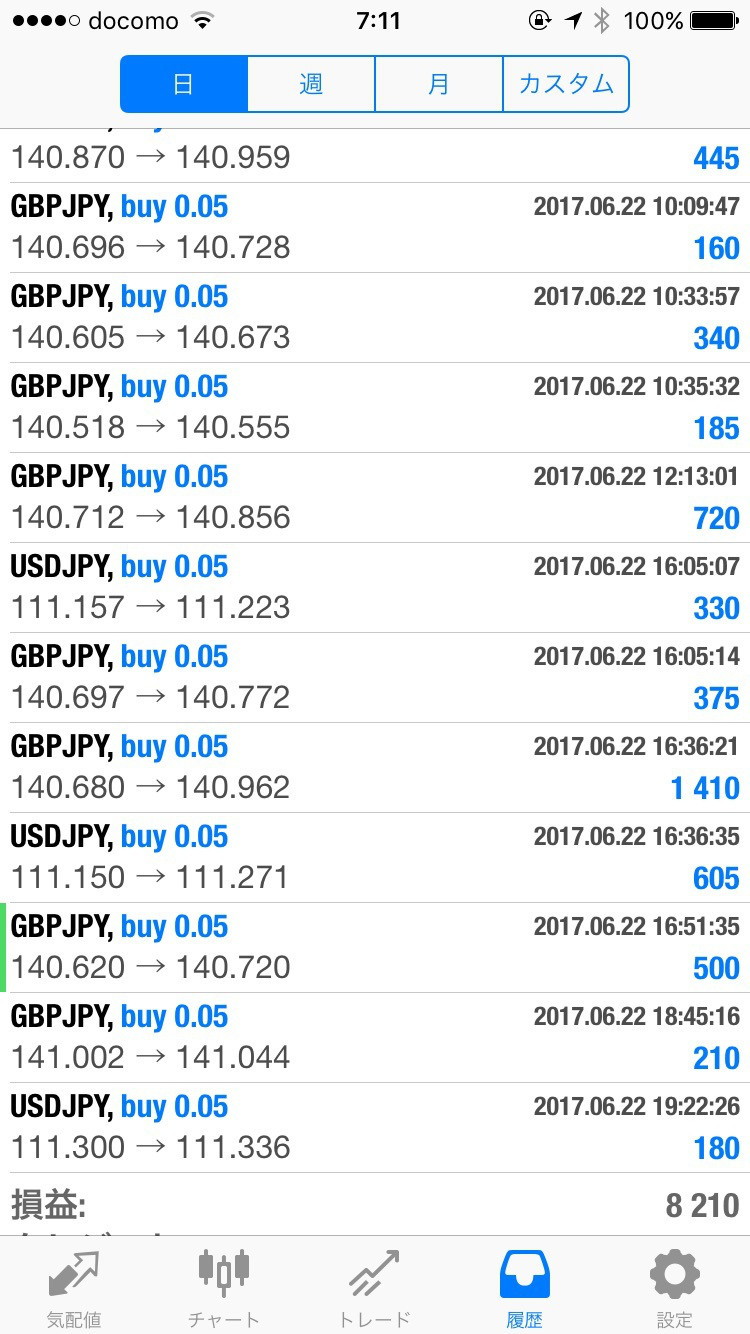Open the GBPJPY trade closed at 18:45:16
Screen dimensions: 750x1334
[x=375, y=1038]
